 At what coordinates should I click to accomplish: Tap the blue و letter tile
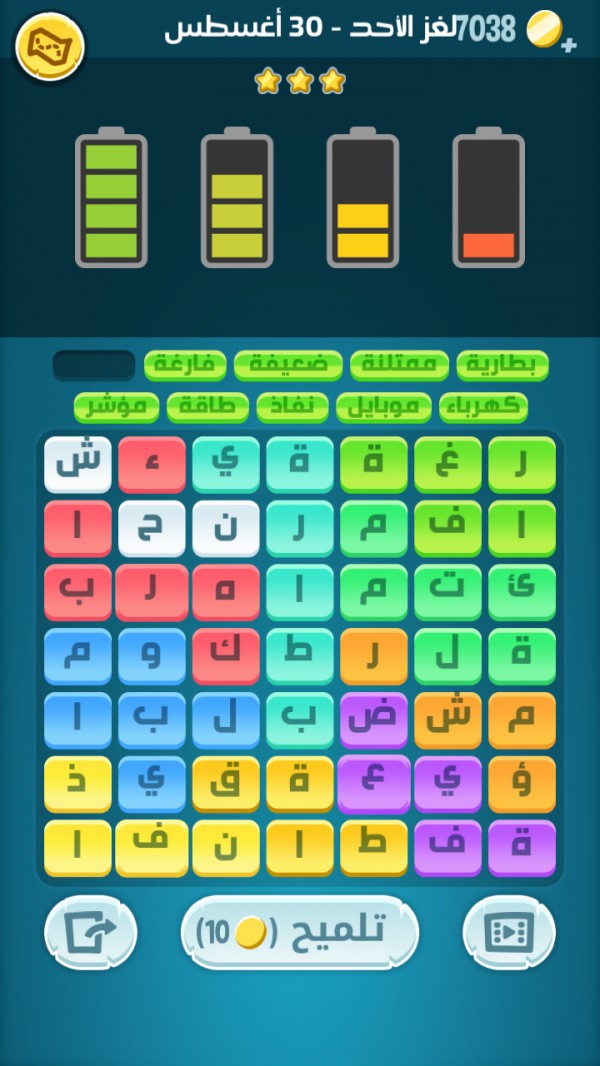tap(152, 656)
